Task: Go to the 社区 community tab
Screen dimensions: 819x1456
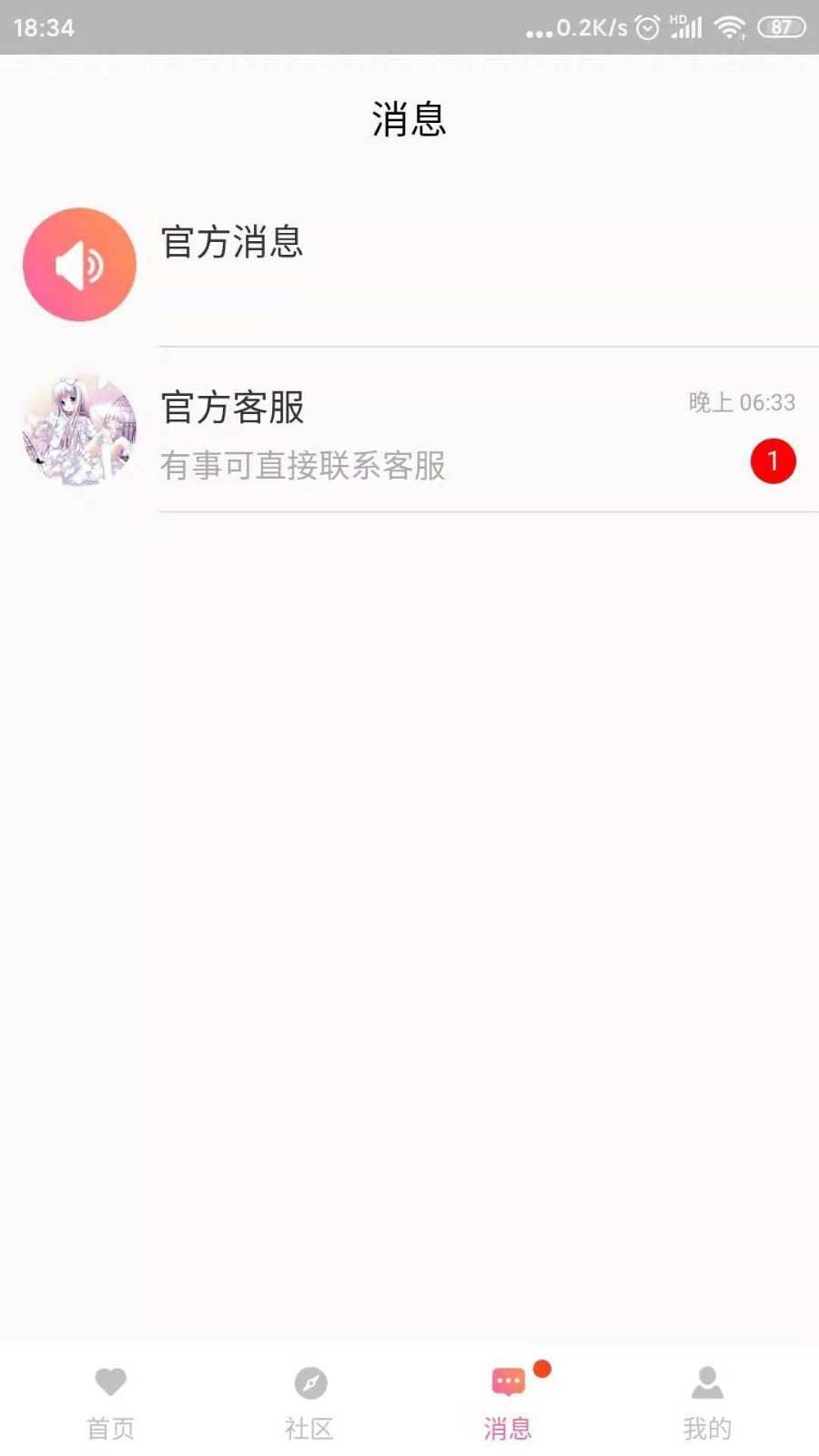Action: coord(309,1403)
